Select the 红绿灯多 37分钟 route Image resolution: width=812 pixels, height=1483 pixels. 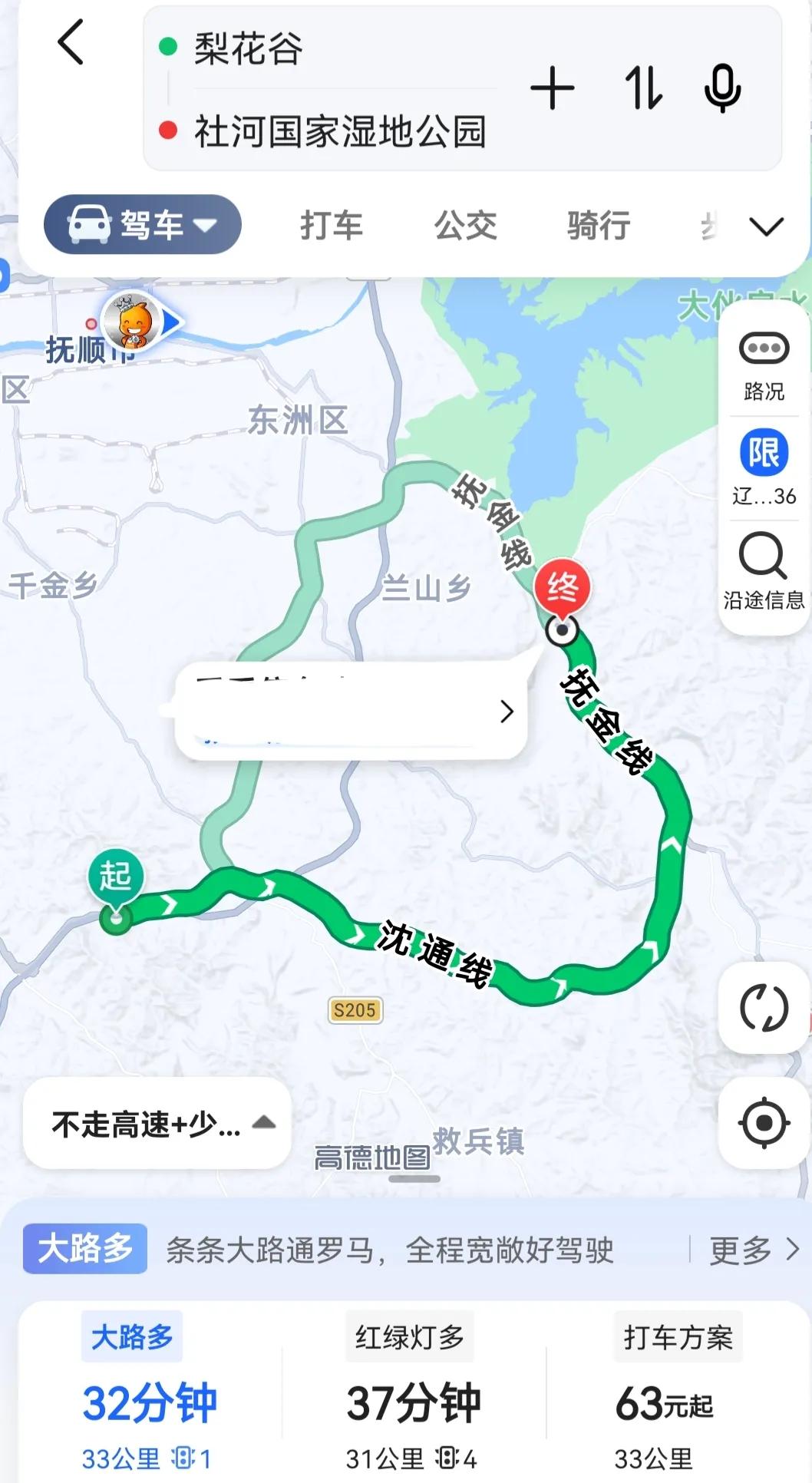(412, 1389)
